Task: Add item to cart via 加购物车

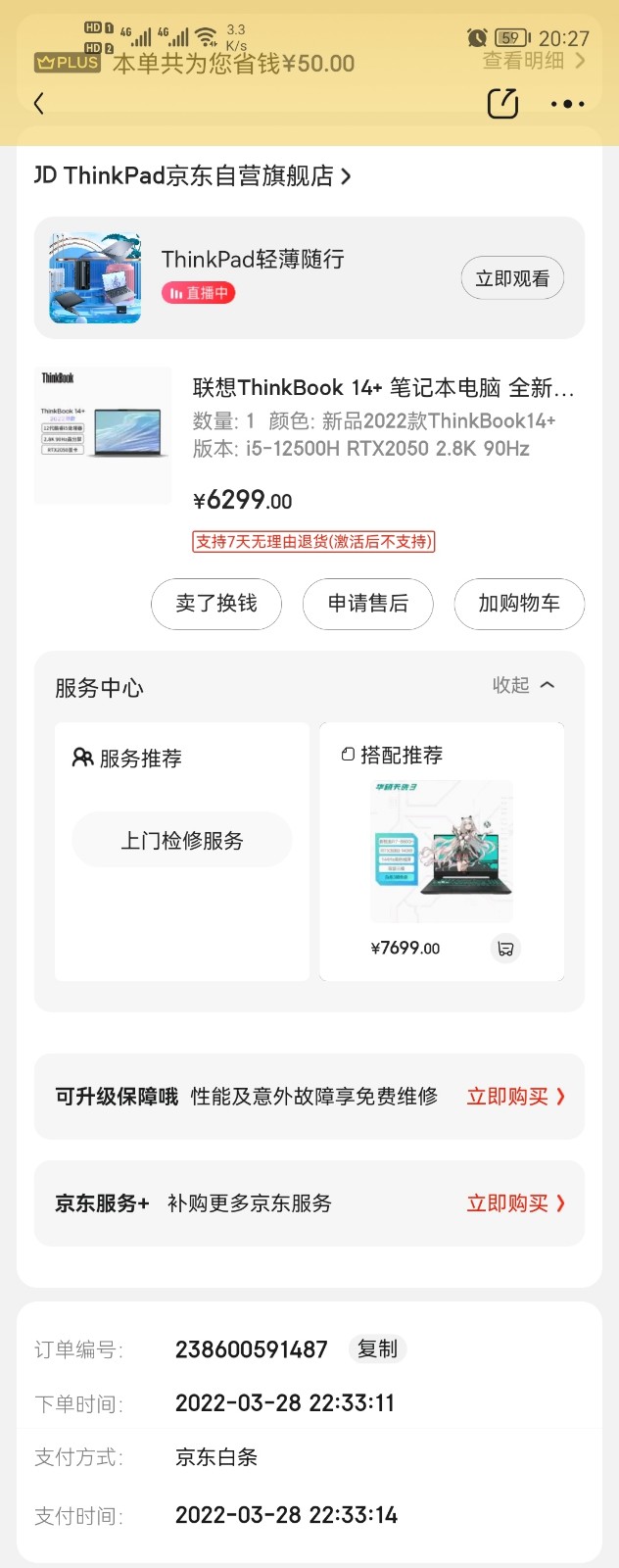Action: 518,604
